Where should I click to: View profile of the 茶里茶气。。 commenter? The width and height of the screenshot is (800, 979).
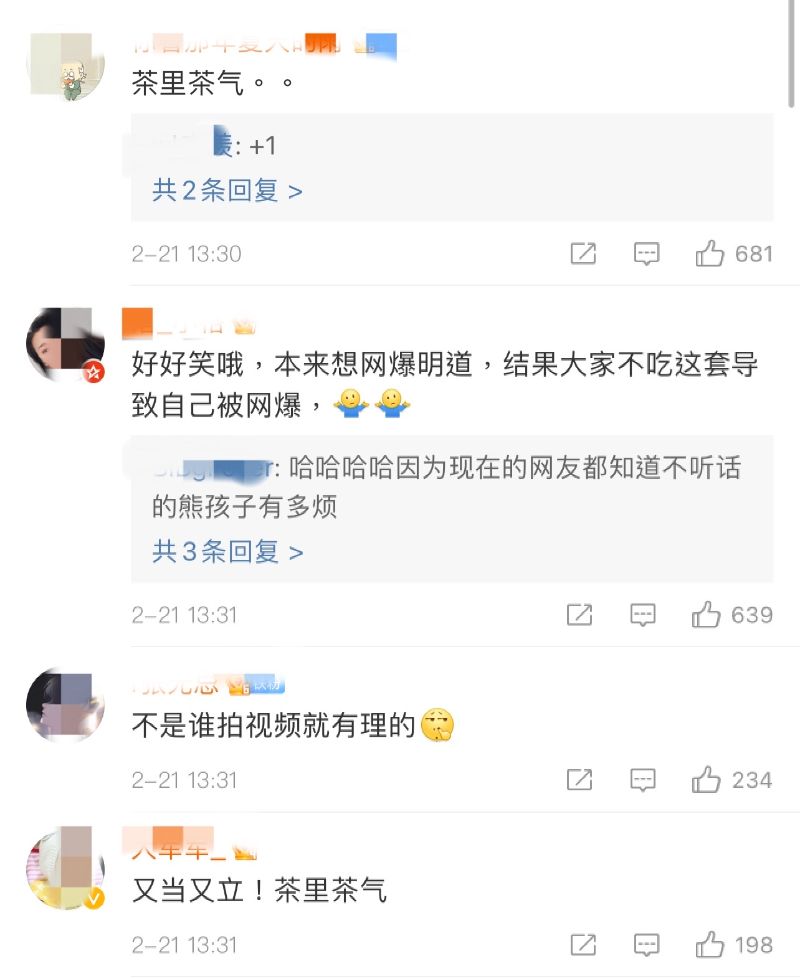click(65, 67)
